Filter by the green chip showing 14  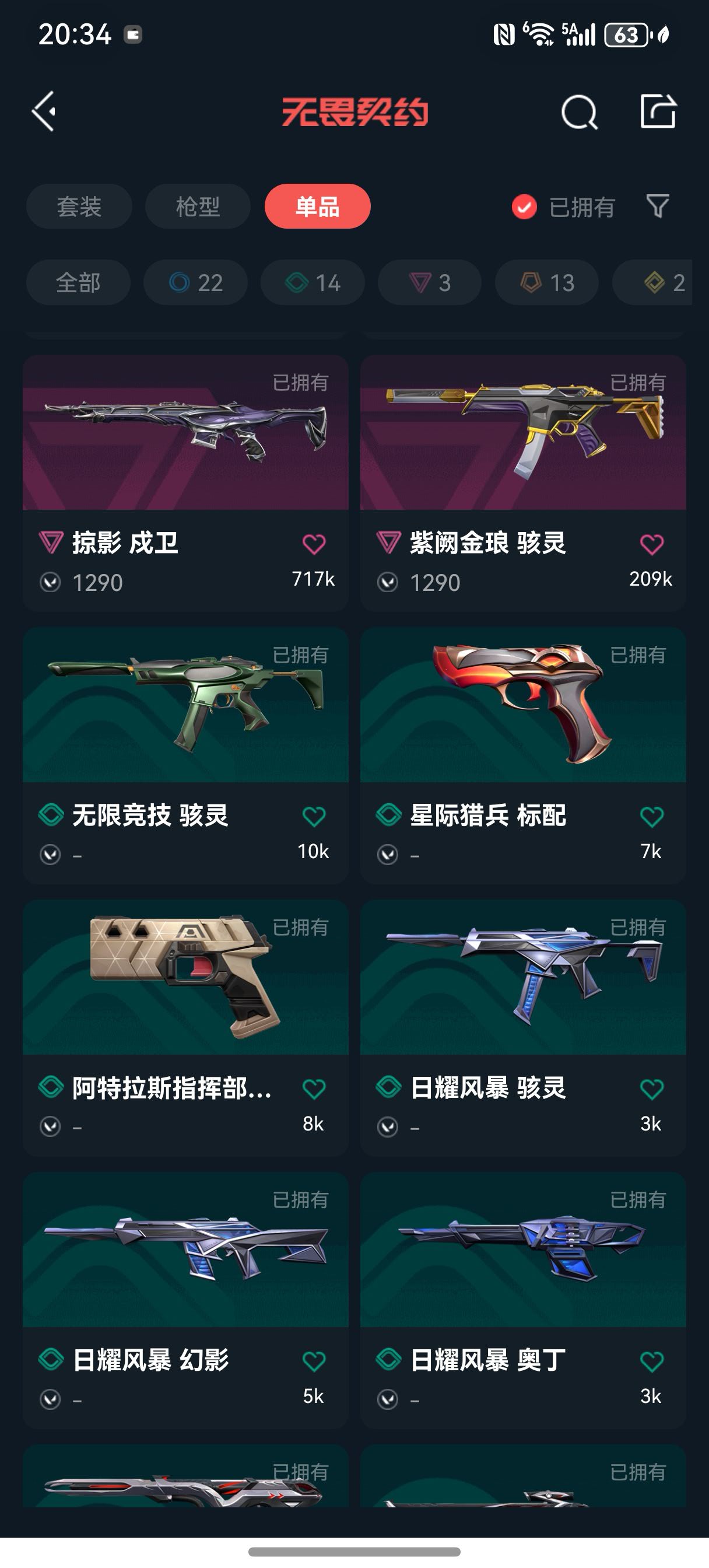click(313, 282)
